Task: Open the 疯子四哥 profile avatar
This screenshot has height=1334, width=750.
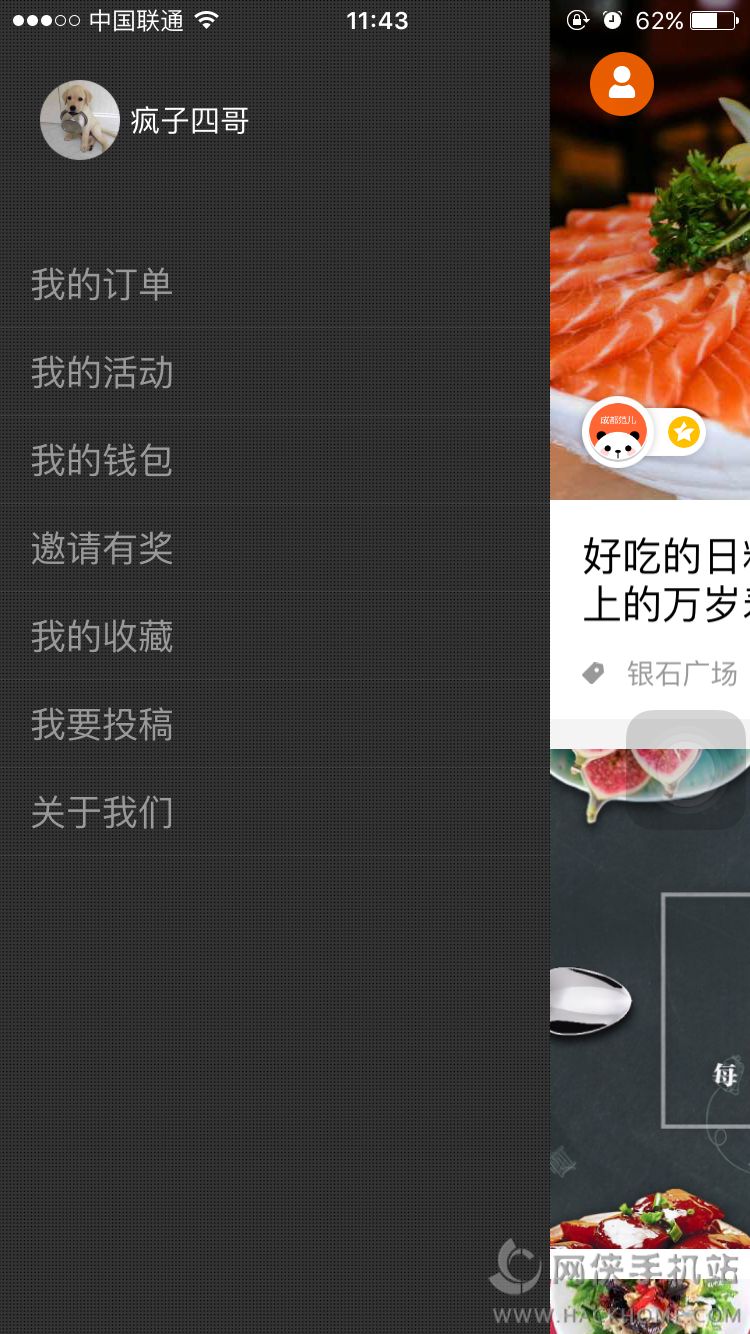Action: point(80,120)
